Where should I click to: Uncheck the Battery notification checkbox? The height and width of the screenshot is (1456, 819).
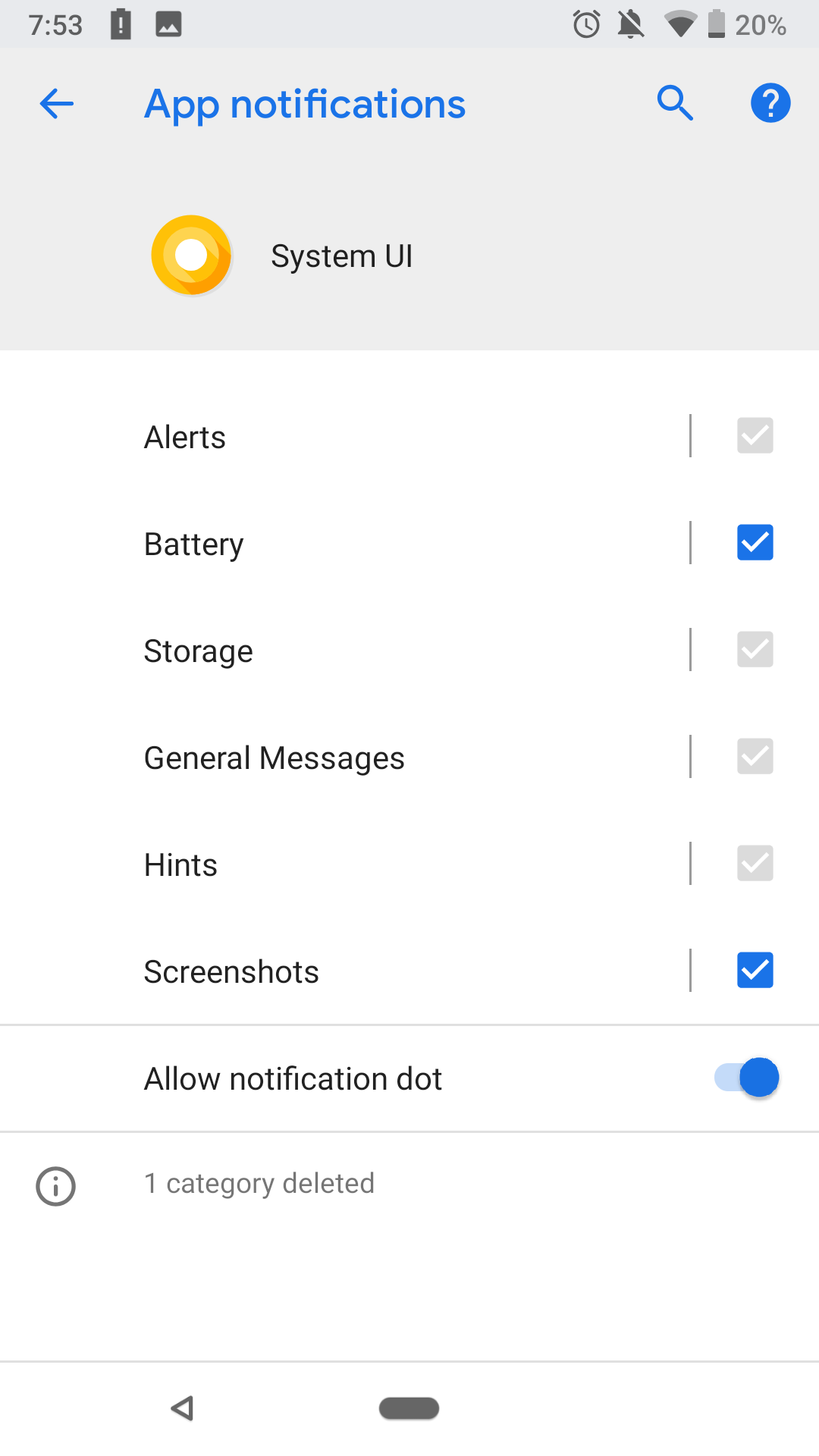click(755, 542)
